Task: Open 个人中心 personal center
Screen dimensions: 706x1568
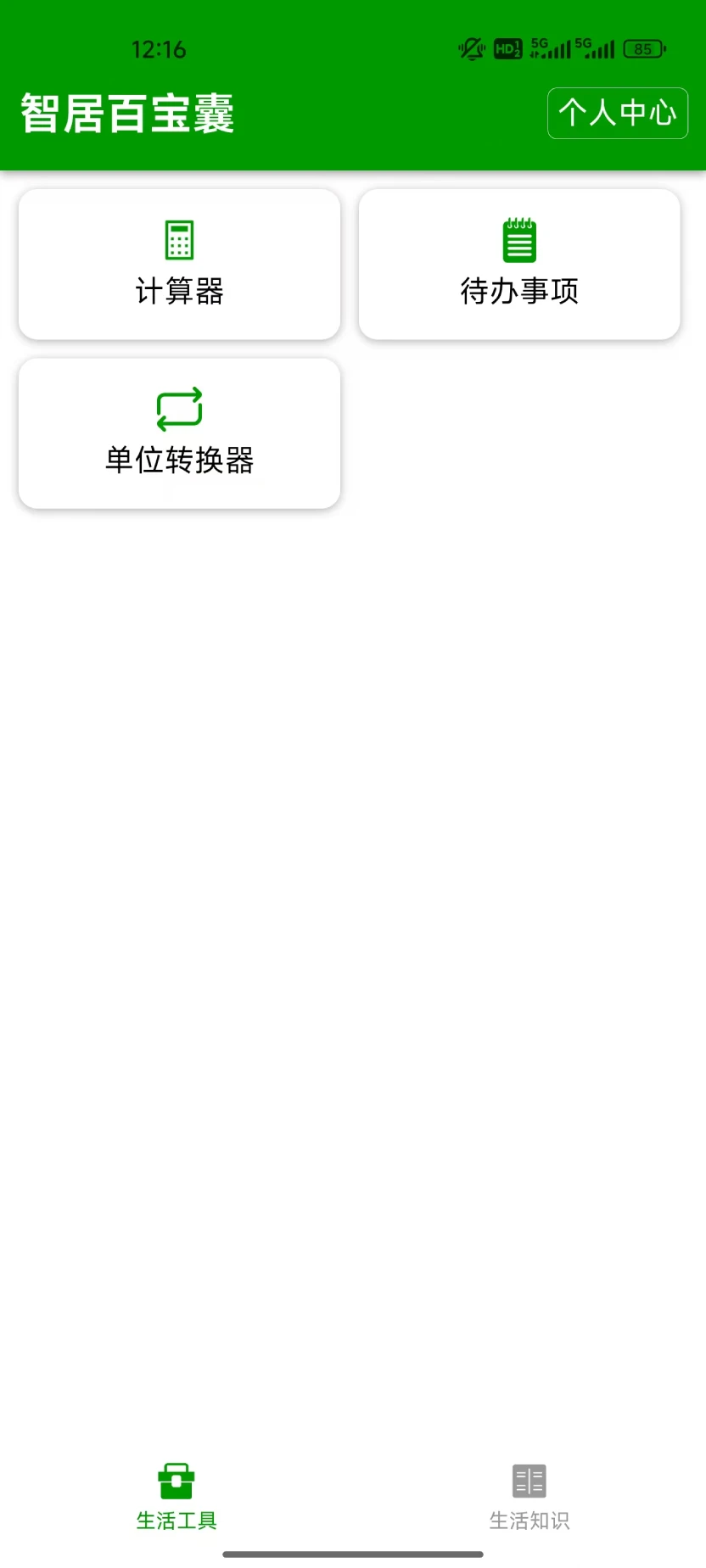Action: pos(617,113)
